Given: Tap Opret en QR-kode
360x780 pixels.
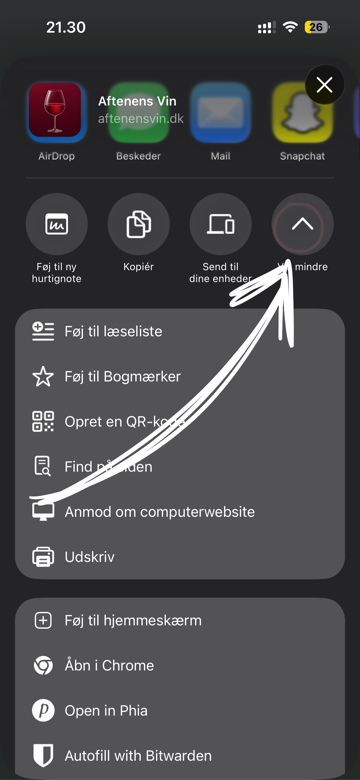Looking at the screenshot, I should [180, 422].
